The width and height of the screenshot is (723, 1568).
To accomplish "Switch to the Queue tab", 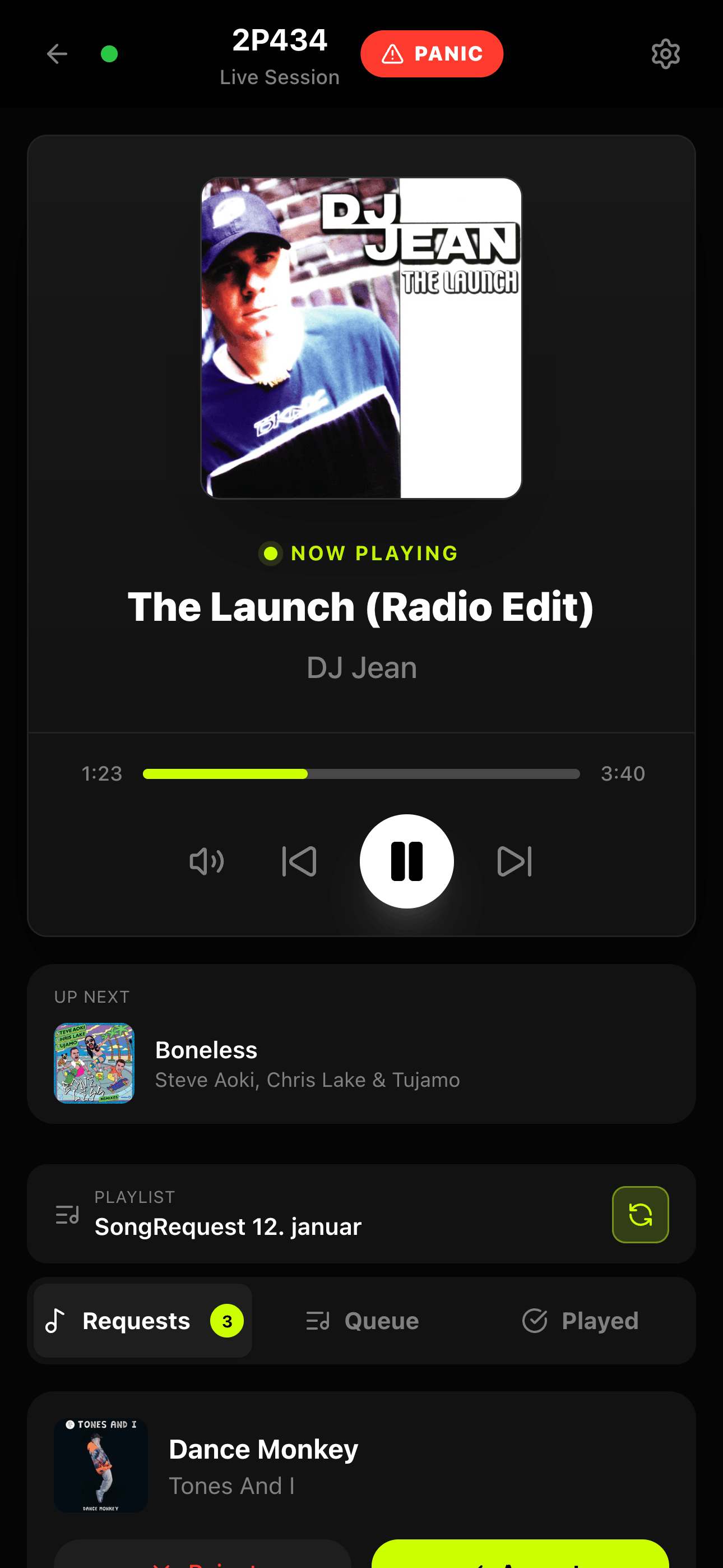I will pos(361,1321).
